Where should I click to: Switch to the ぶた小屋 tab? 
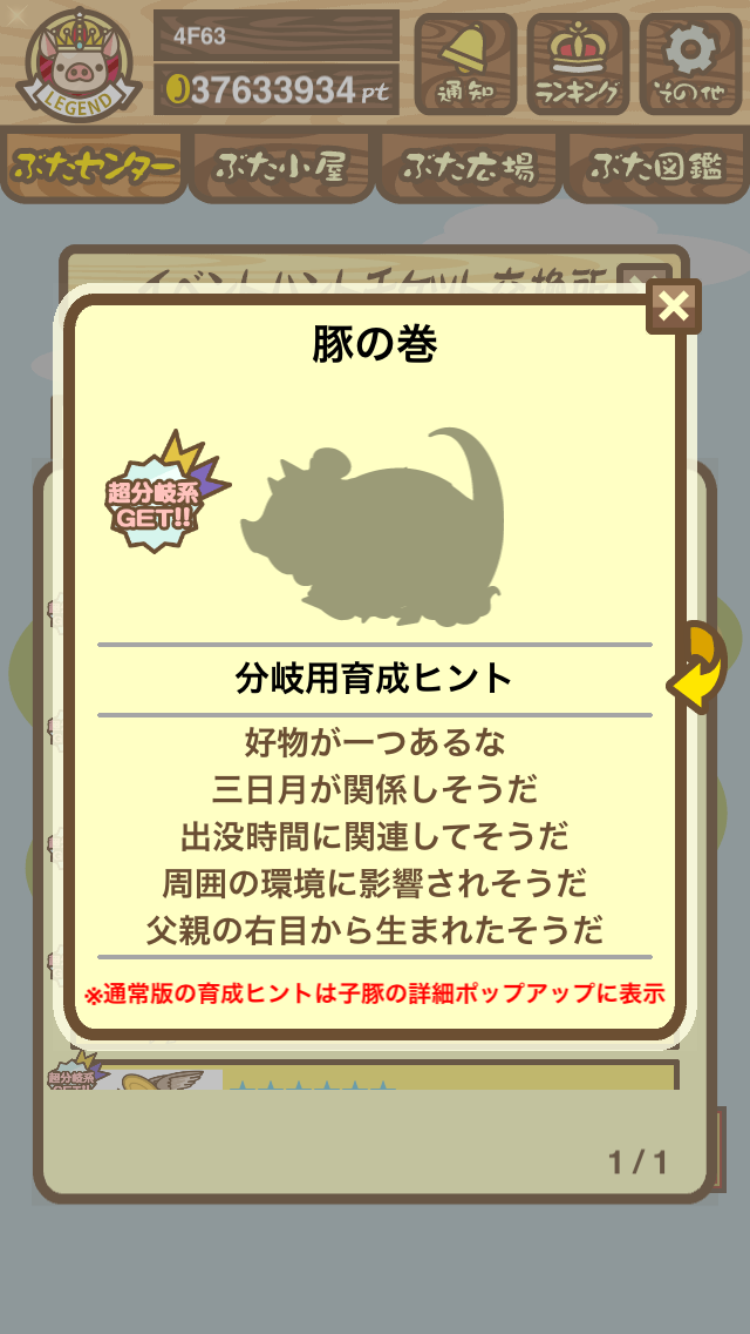tap(281, 167)
